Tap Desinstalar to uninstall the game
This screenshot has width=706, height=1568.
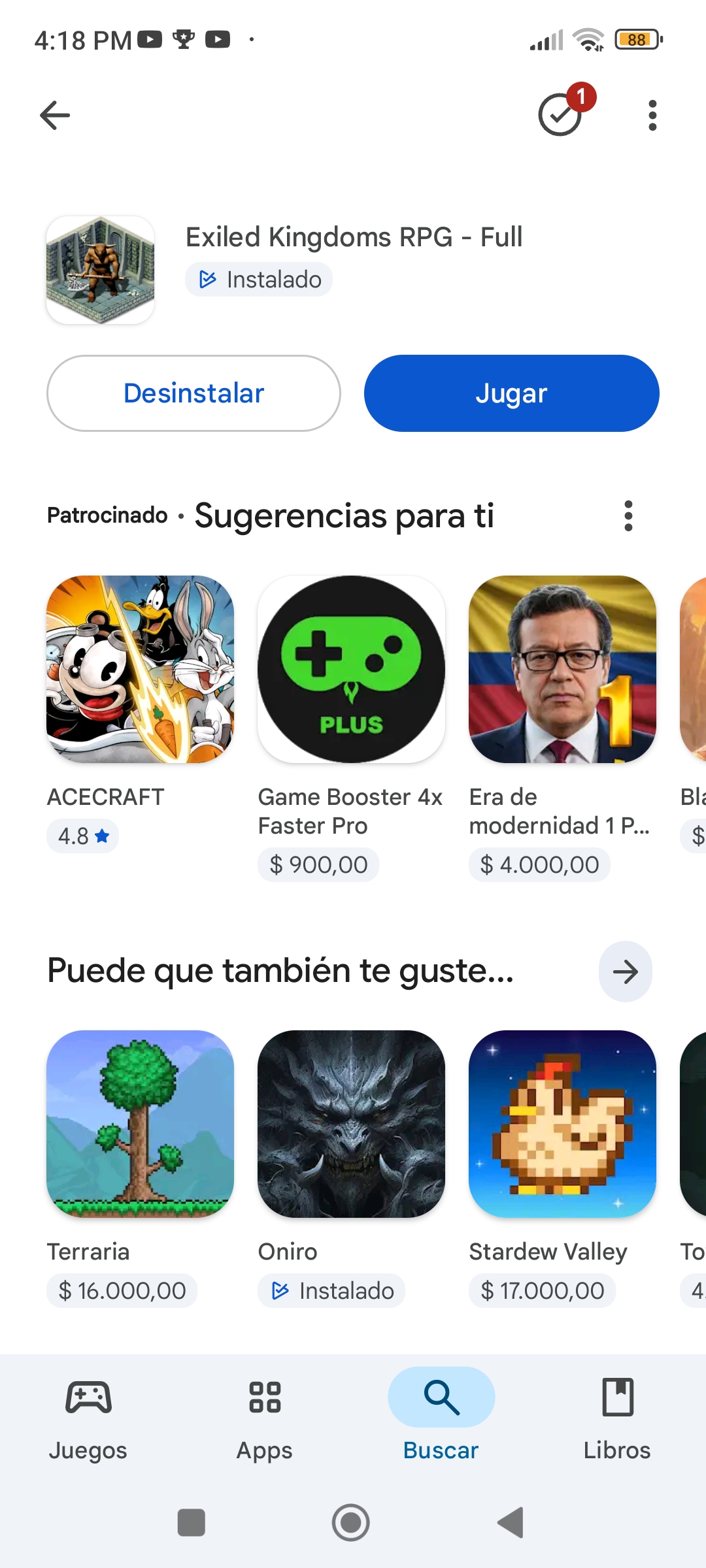tap(193, 393)
